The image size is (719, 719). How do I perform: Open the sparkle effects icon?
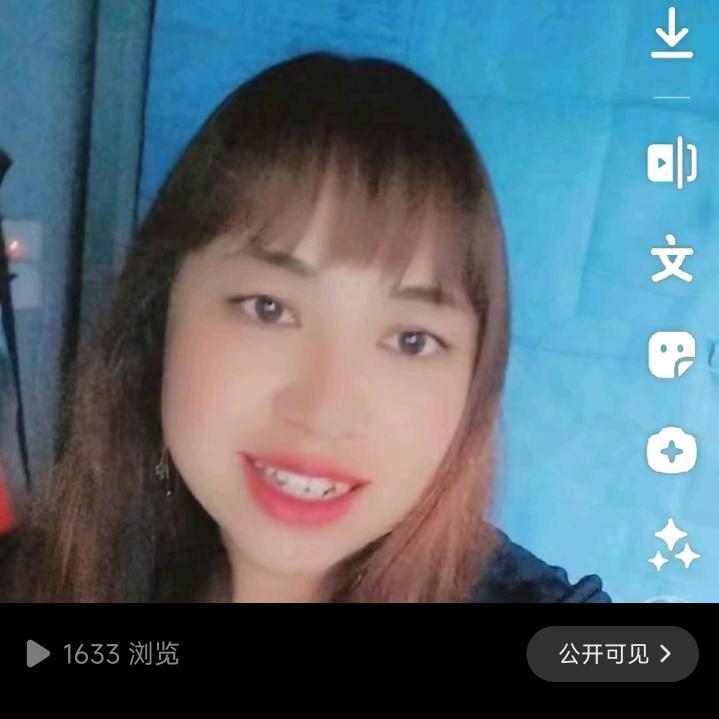672,545
